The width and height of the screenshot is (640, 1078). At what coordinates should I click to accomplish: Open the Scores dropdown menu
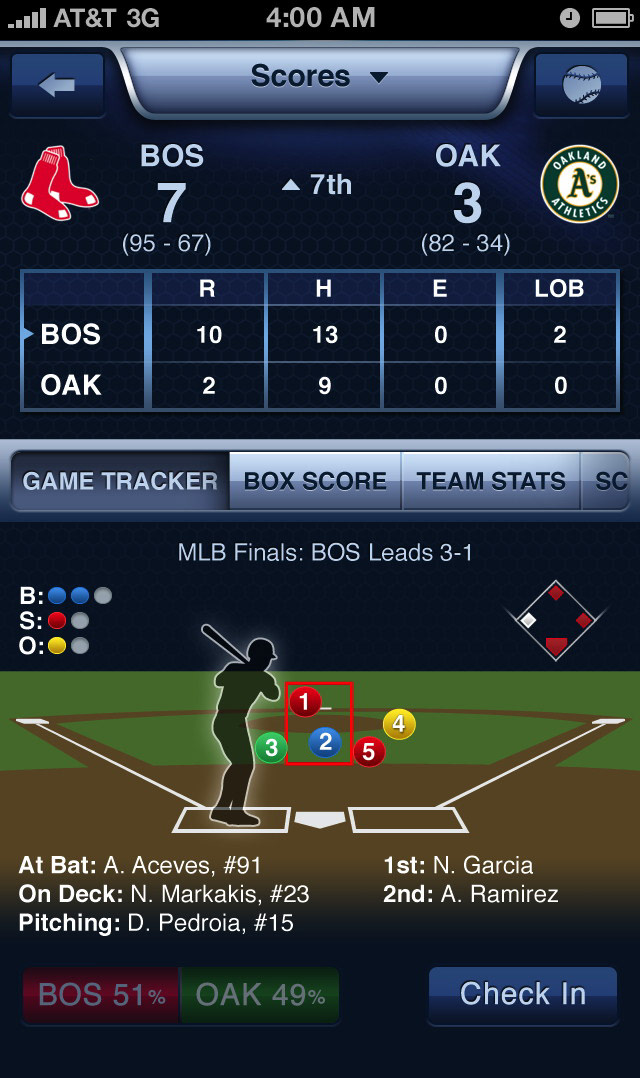pyautogui.click(x=318, y=77)
